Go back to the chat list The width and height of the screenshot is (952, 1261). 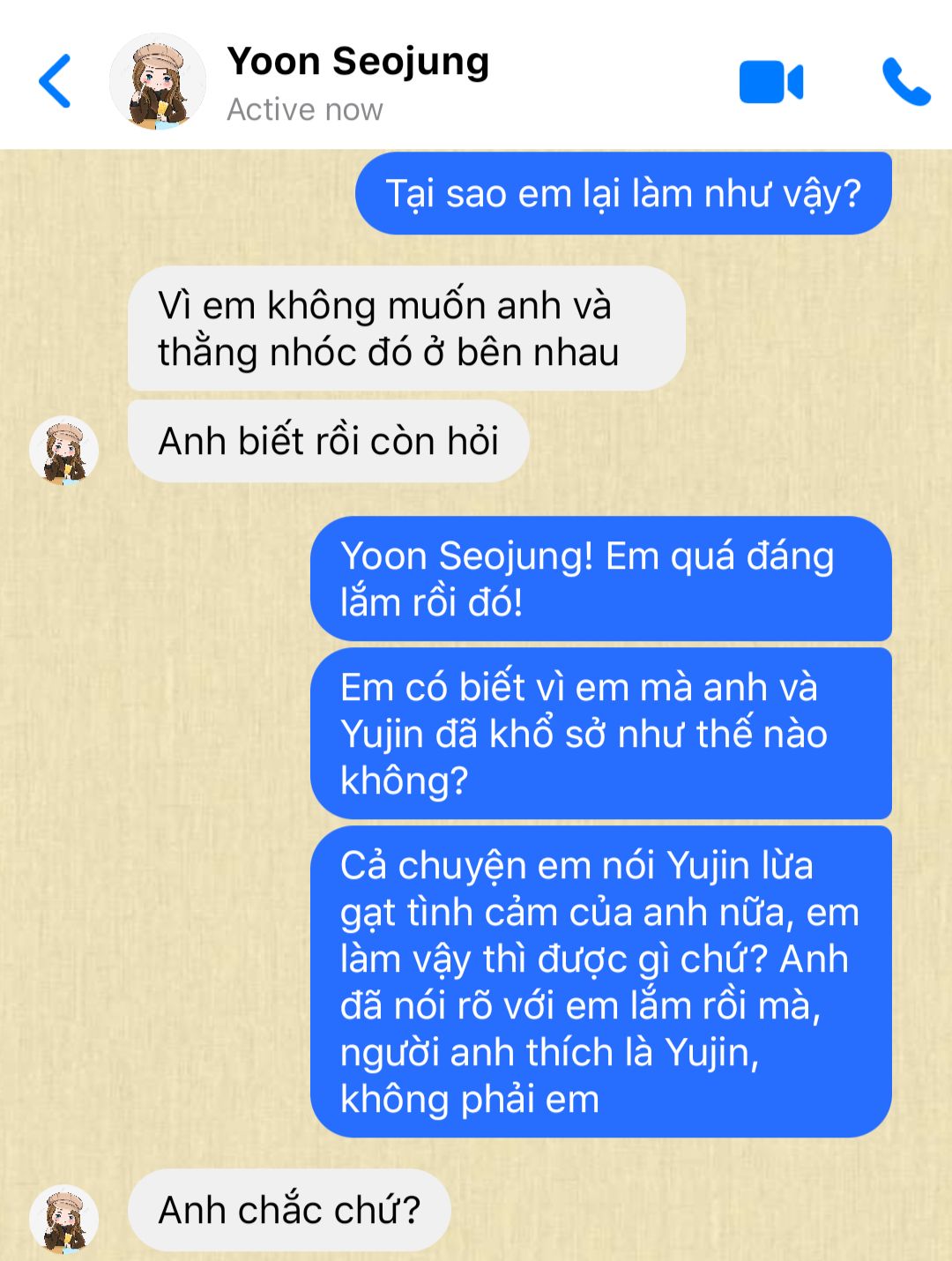tap(55, 81)
